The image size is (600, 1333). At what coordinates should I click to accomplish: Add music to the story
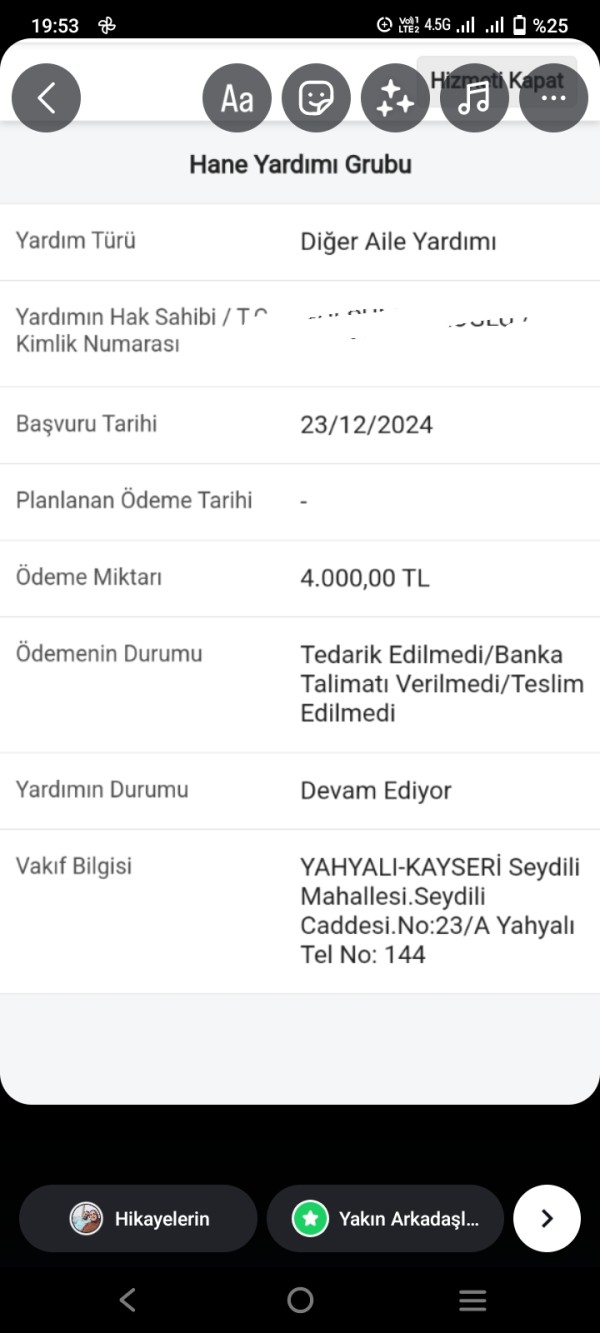pyautogui.click(x=474, y=98)
